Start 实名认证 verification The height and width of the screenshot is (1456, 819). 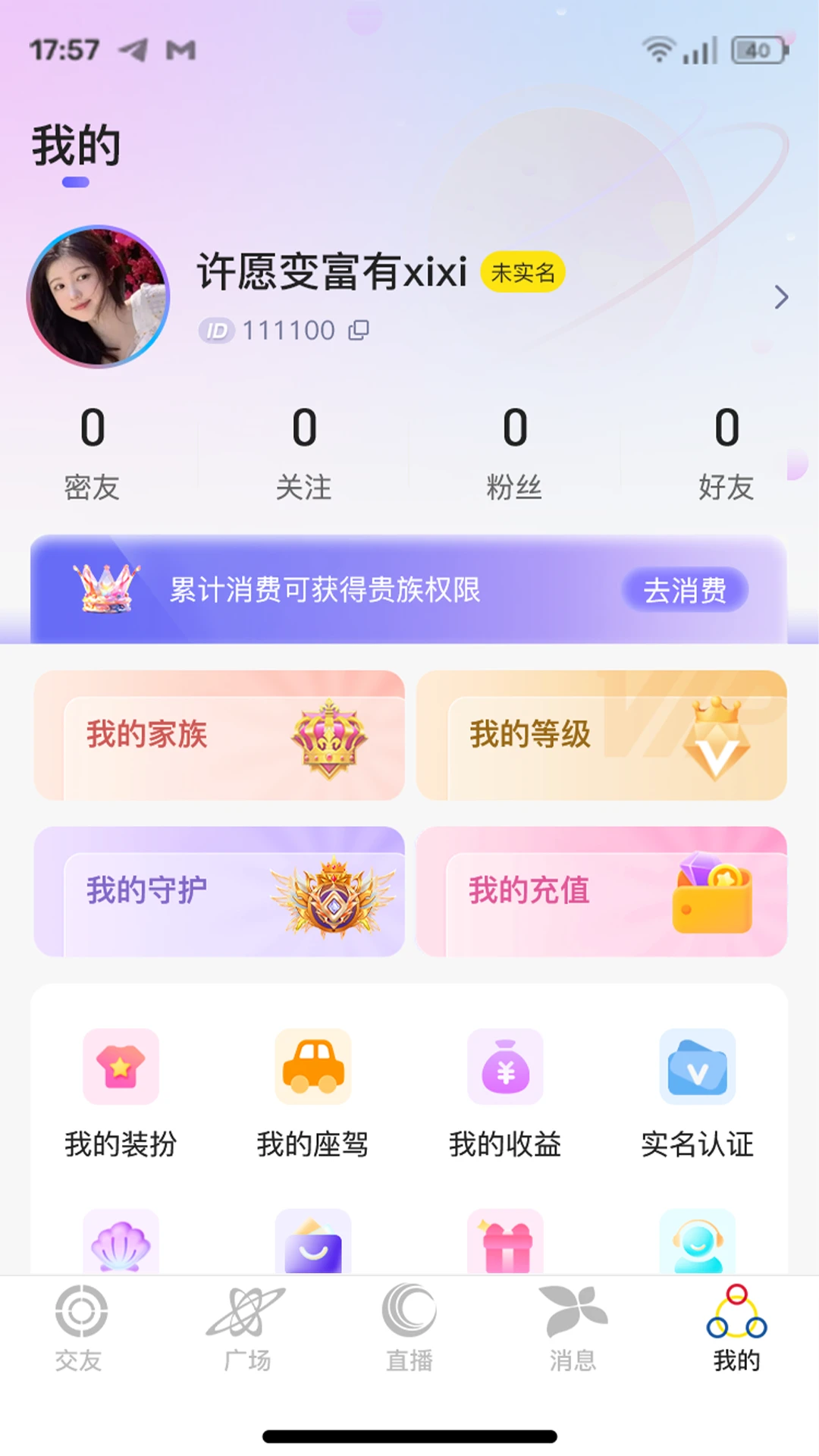pyautogui.click(x=697, y=1093)
